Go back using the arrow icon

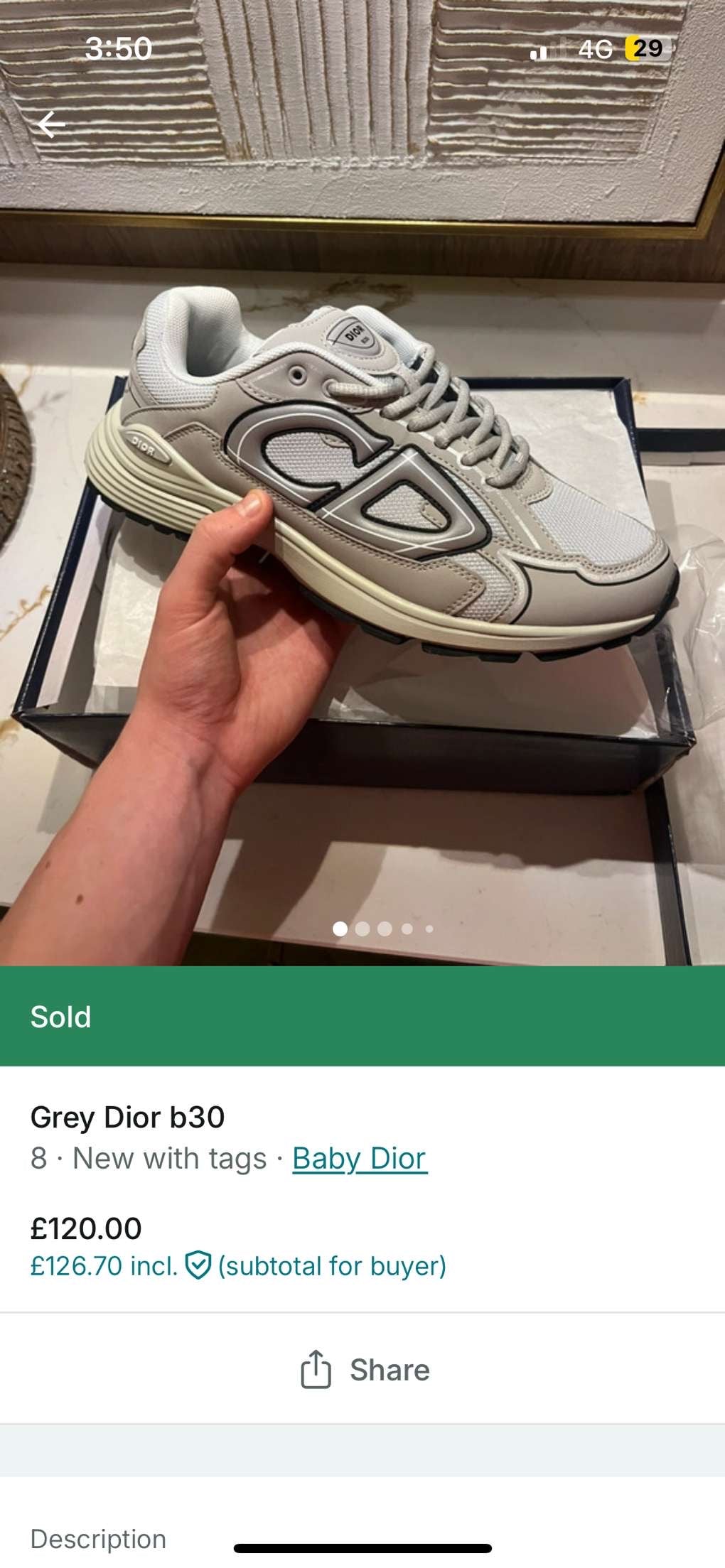pos(51,124)
